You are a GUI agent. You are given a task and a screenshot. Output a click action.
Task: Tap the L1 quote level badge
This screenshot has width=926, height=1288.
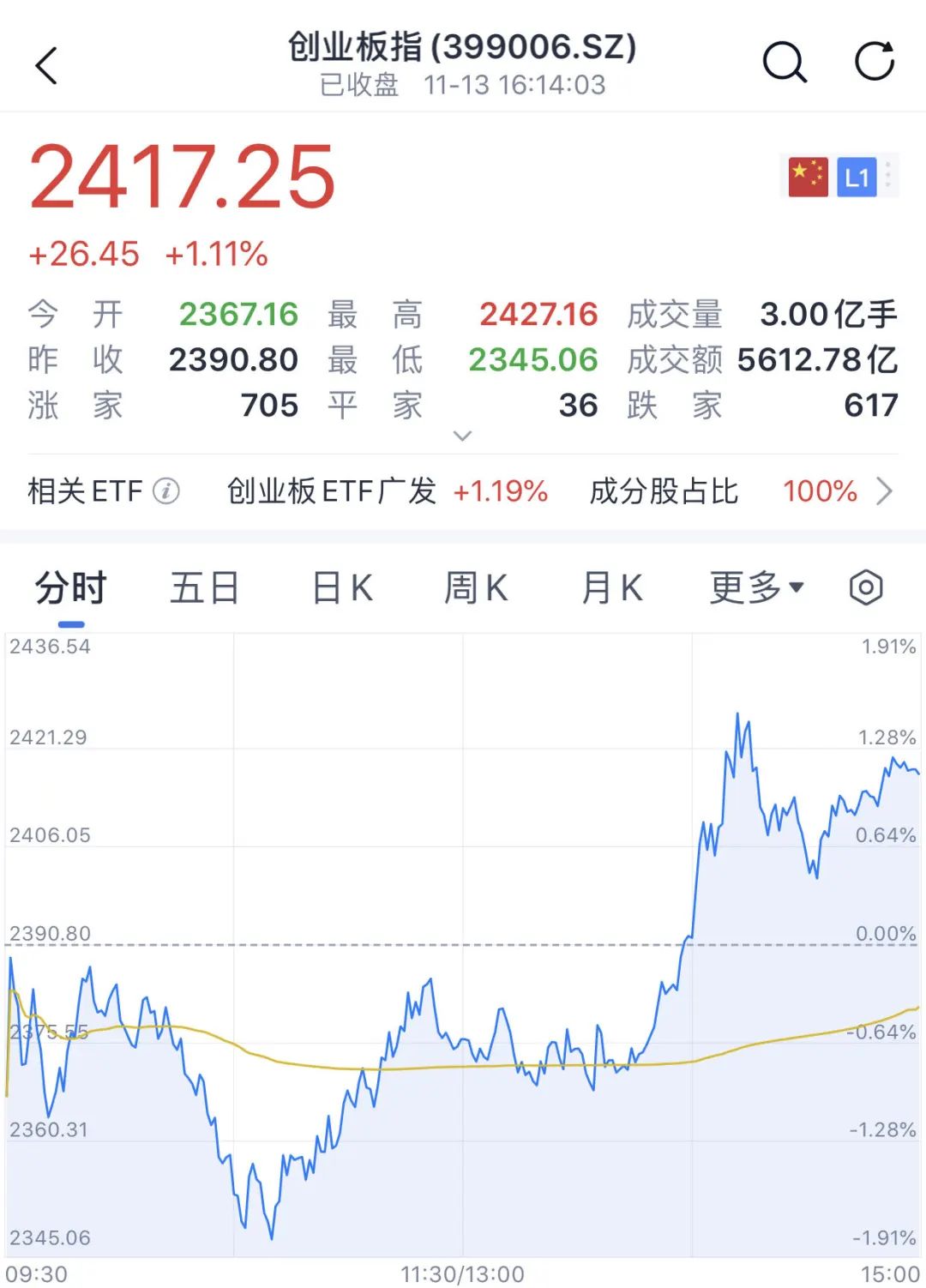point(857,178)
